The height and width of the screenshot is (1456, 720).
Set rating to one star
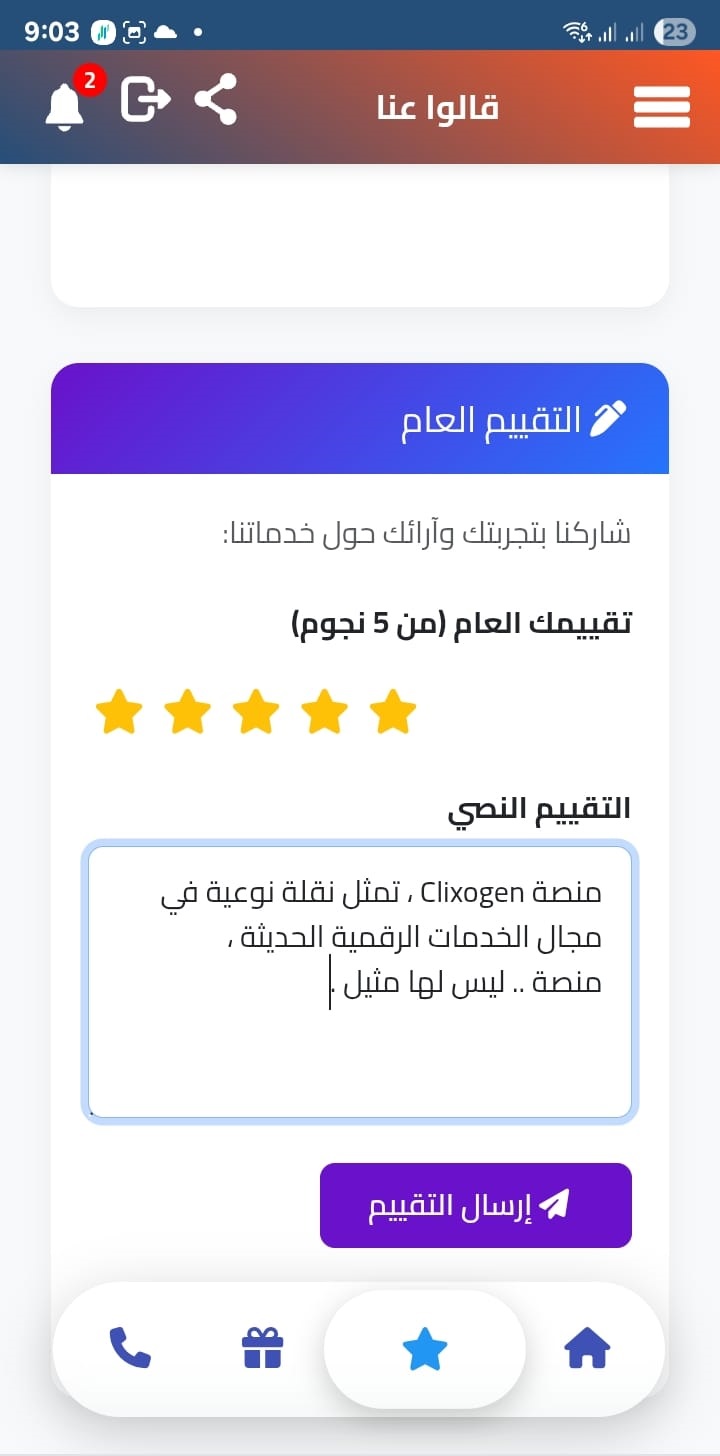click(392, 712)
